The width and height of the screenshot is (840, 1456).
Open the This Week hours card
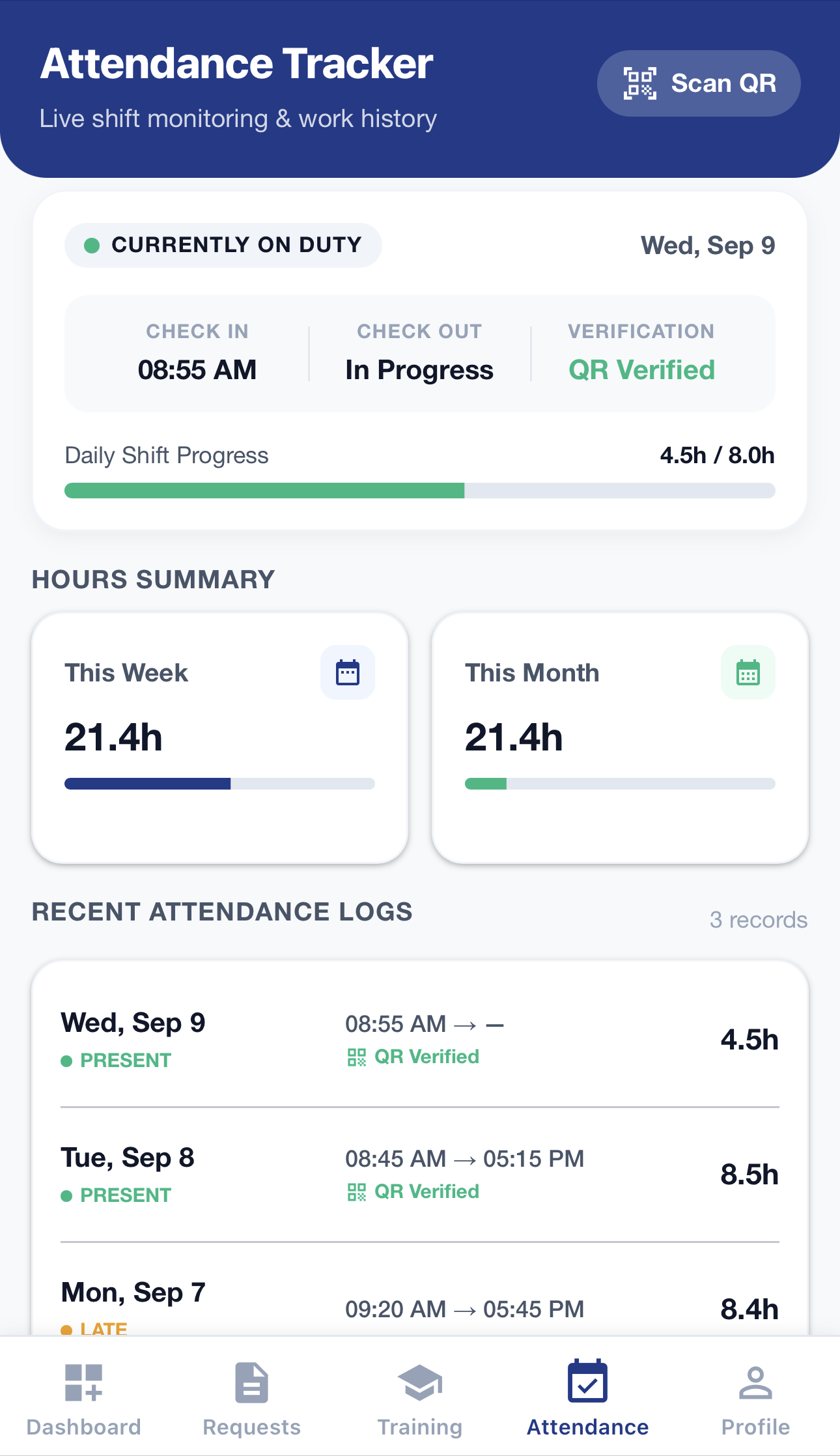tap(220, 738)
